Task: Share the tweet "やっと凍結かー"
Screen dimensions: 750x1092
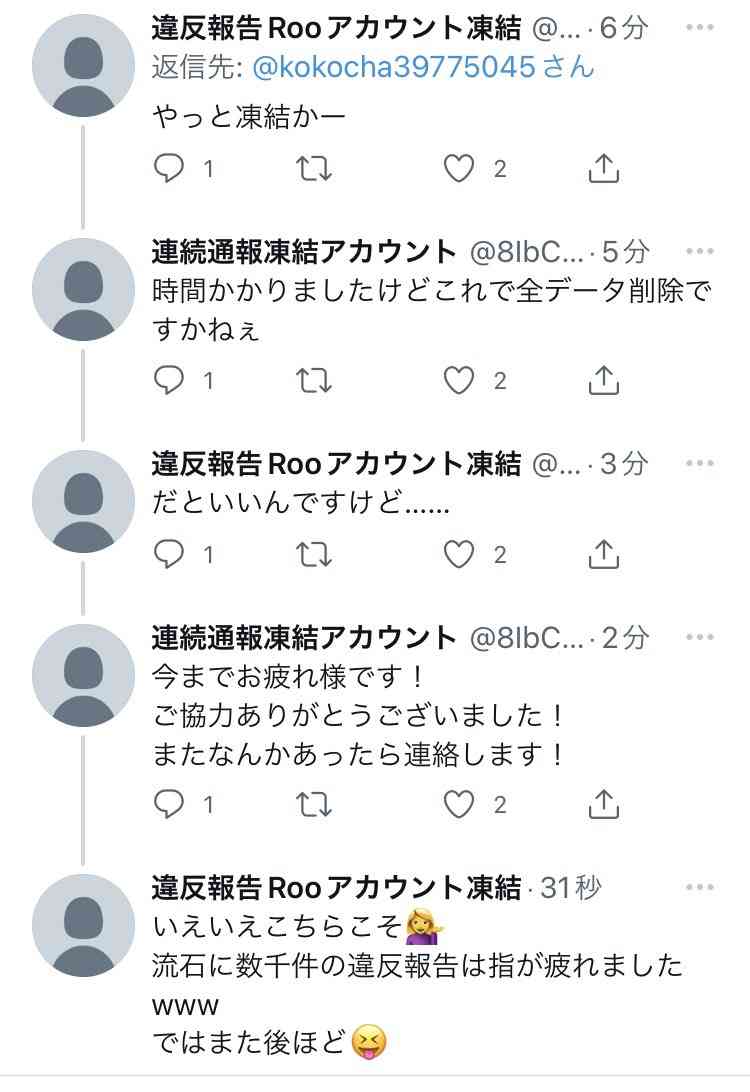Action: [x=603, y=169]
